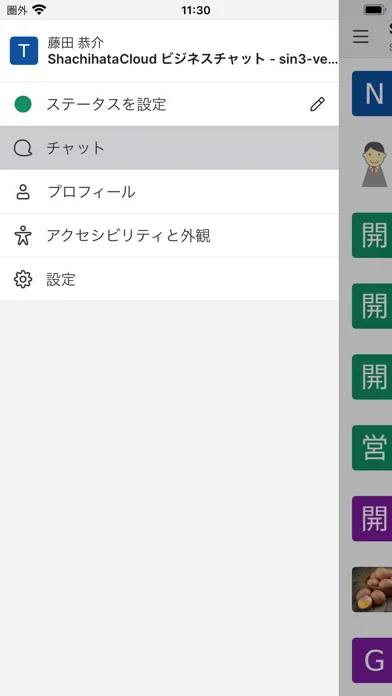The image size is (392, 696).
Task: Open プロフィール
Action: (169, 192)
